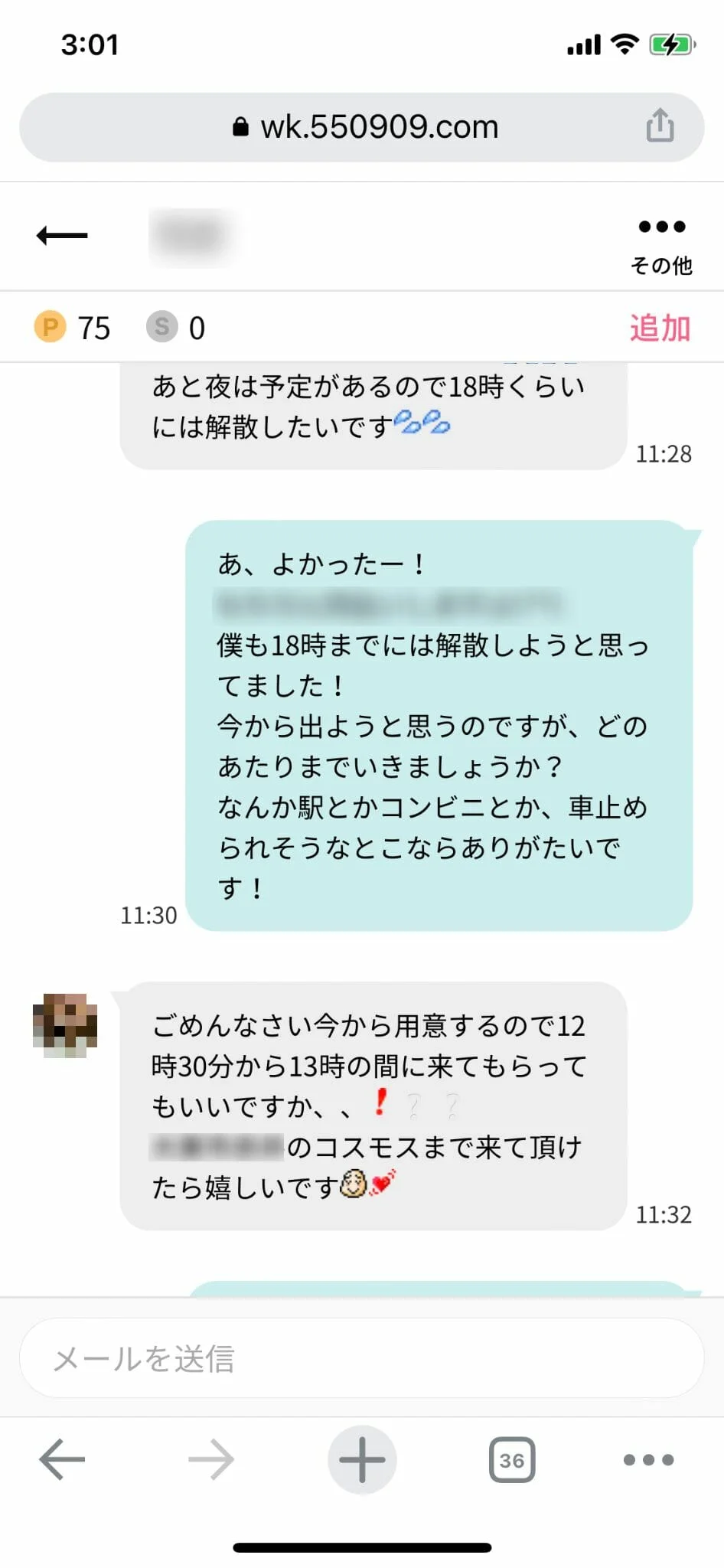
Task: Tap the back arrow in the chat header
Action: pos(63,235)
